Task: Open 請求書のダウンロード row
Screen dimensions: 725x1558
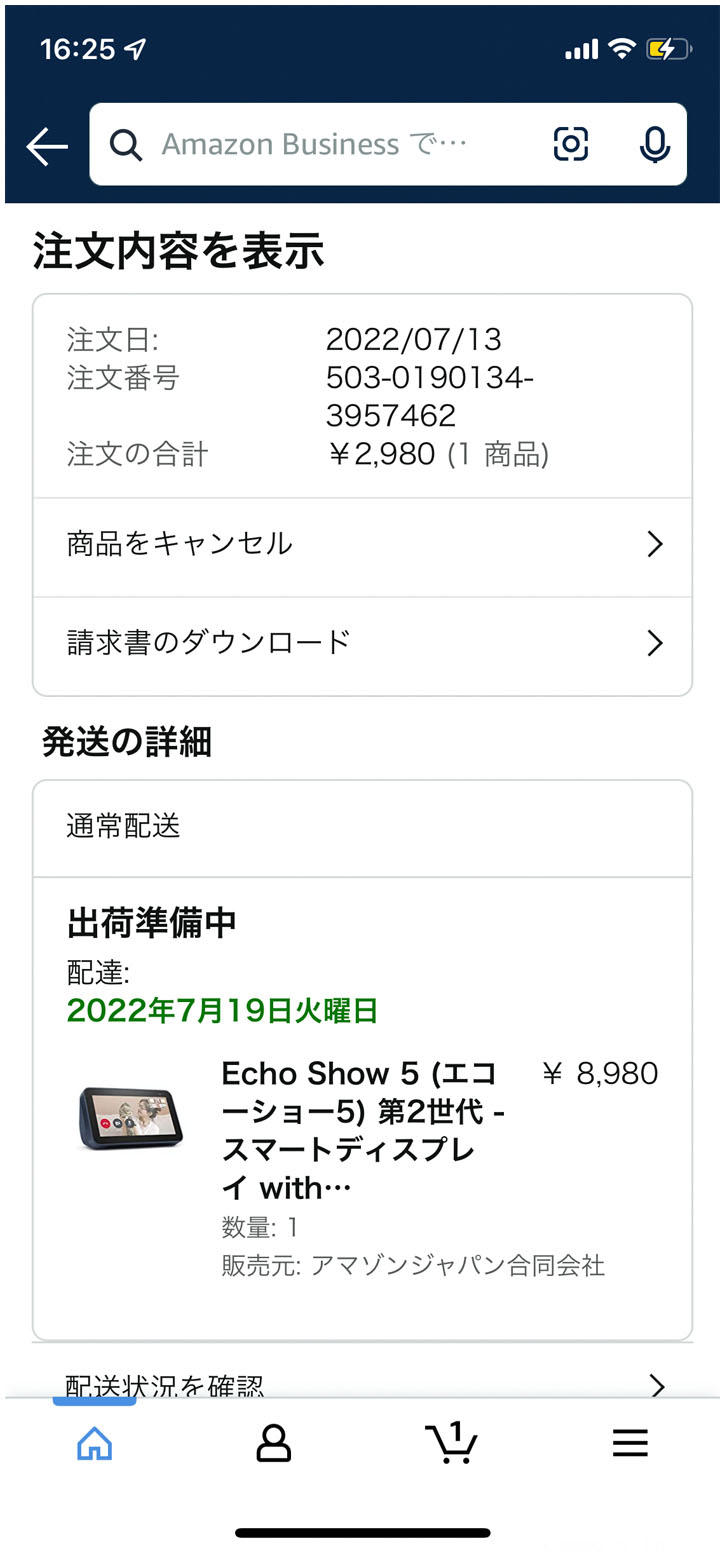Action: point(362,642)
